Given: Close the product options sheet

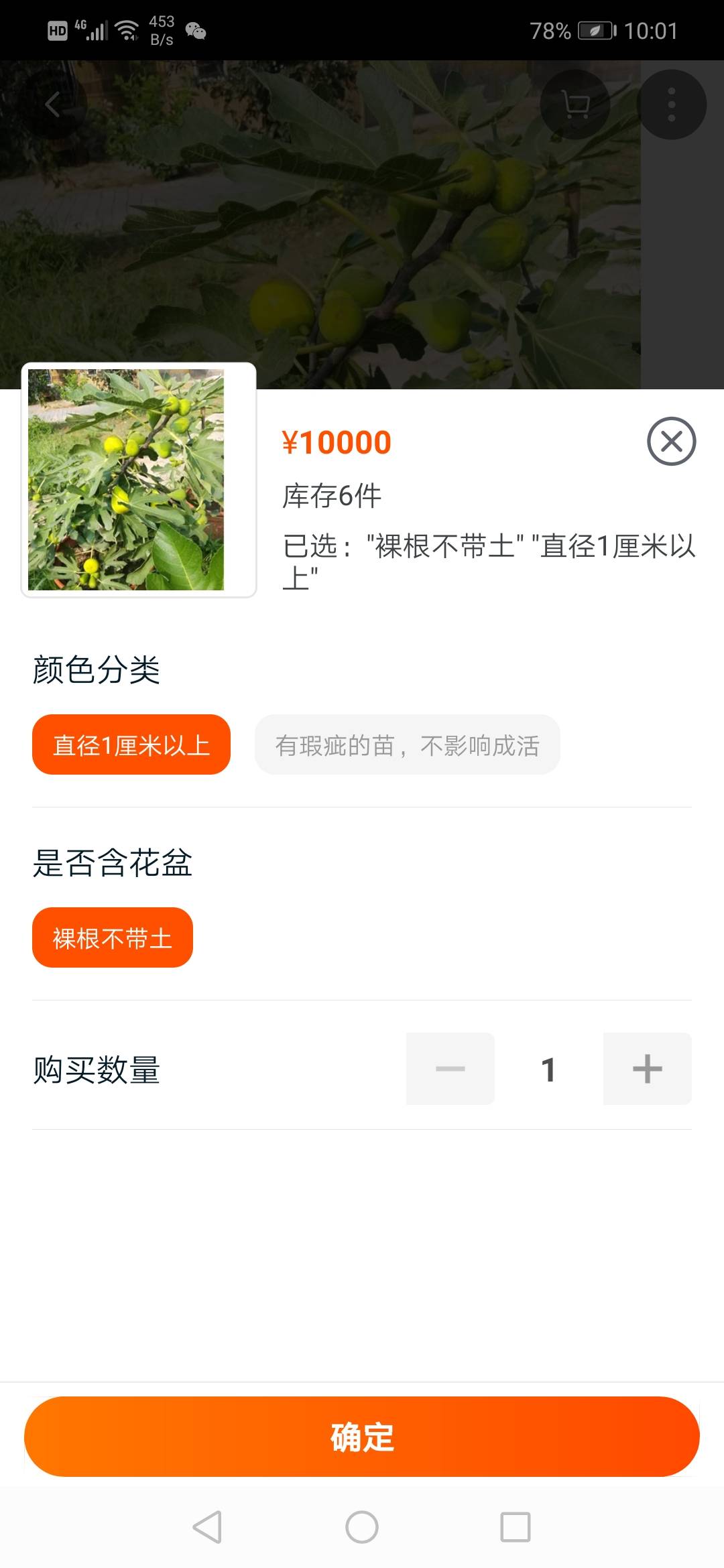Looking at the screenshot, I should click(671, 441).
